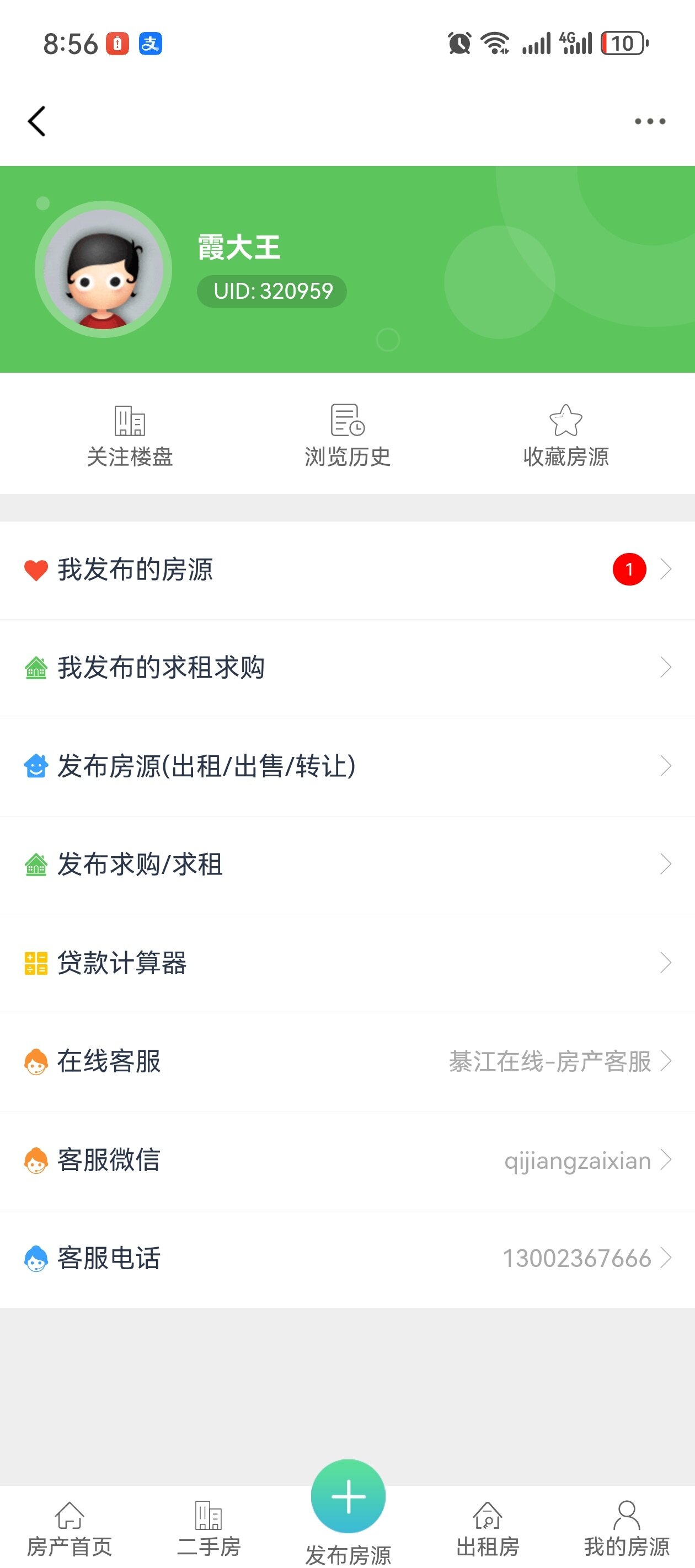Image resolution: width=695 pixels, height=1568 pixels.
Task: Switch to 二手房 tab
Action: click(209, 1529)
